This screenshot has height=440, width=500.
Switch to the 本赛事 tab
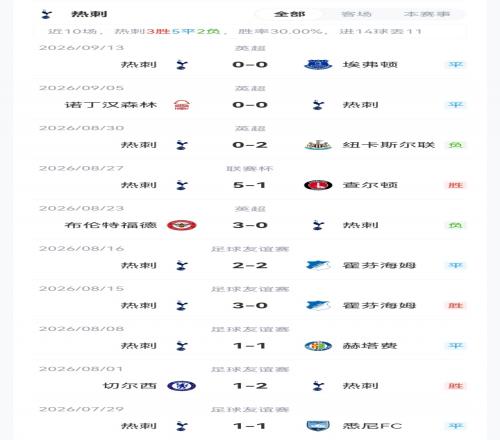427,14
